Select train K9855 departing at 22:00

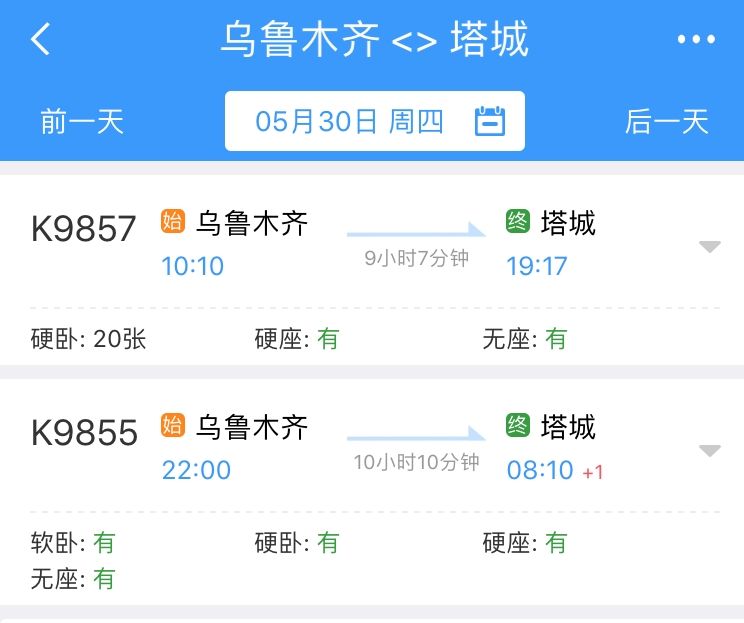coord(372,492)
